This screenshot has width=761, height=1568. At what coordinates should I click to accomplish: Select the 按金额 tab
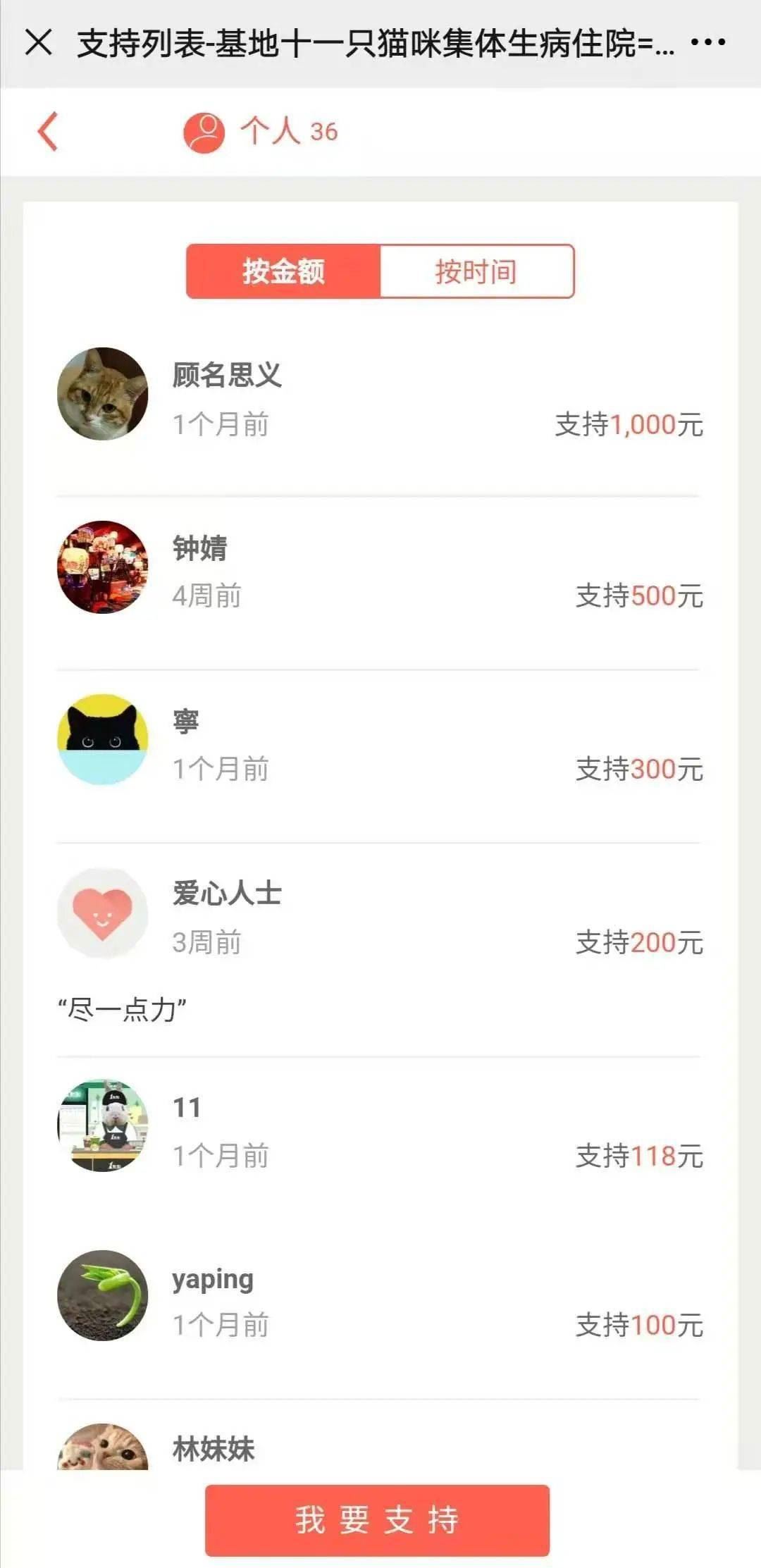point(283,271)
